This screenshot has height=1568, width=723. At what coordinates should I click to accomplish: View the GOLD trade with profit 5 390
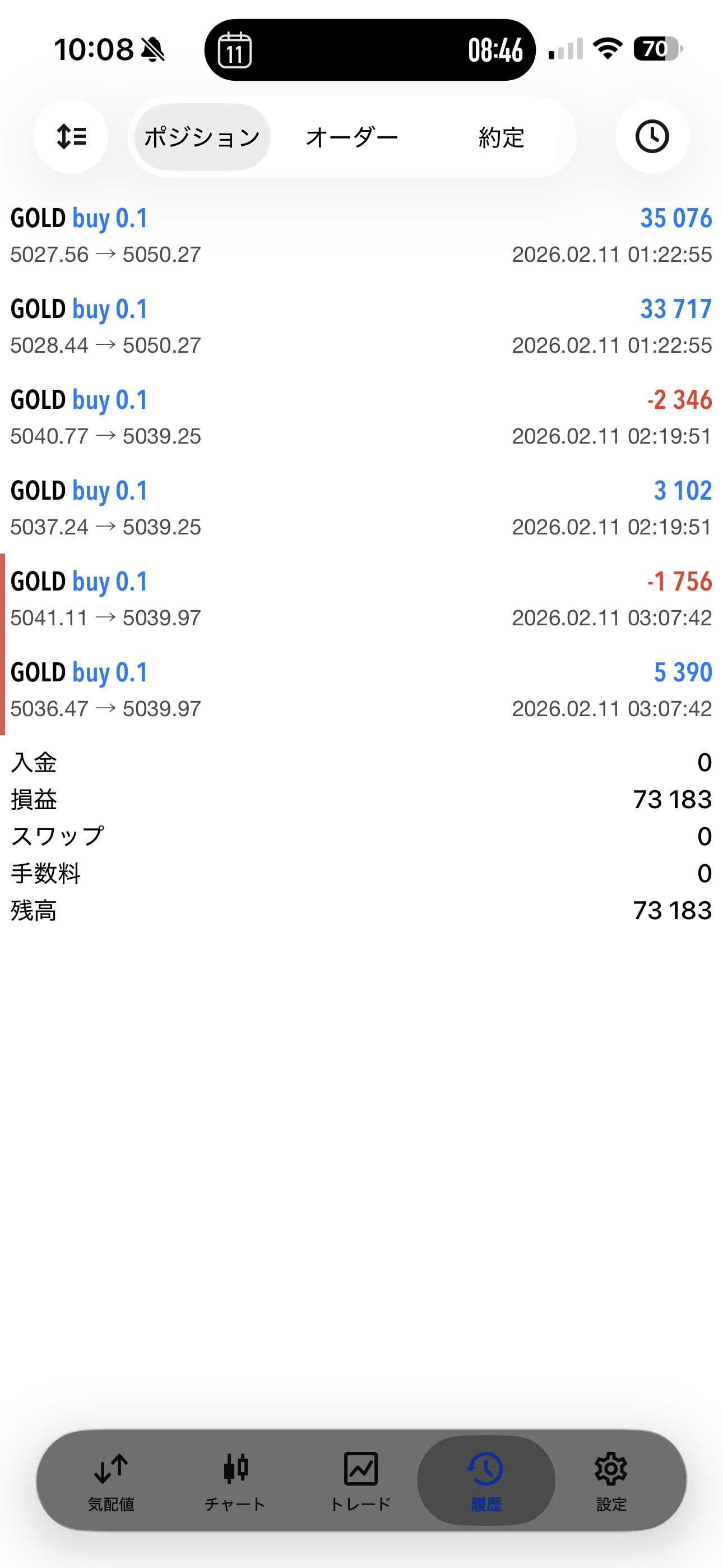361,690
